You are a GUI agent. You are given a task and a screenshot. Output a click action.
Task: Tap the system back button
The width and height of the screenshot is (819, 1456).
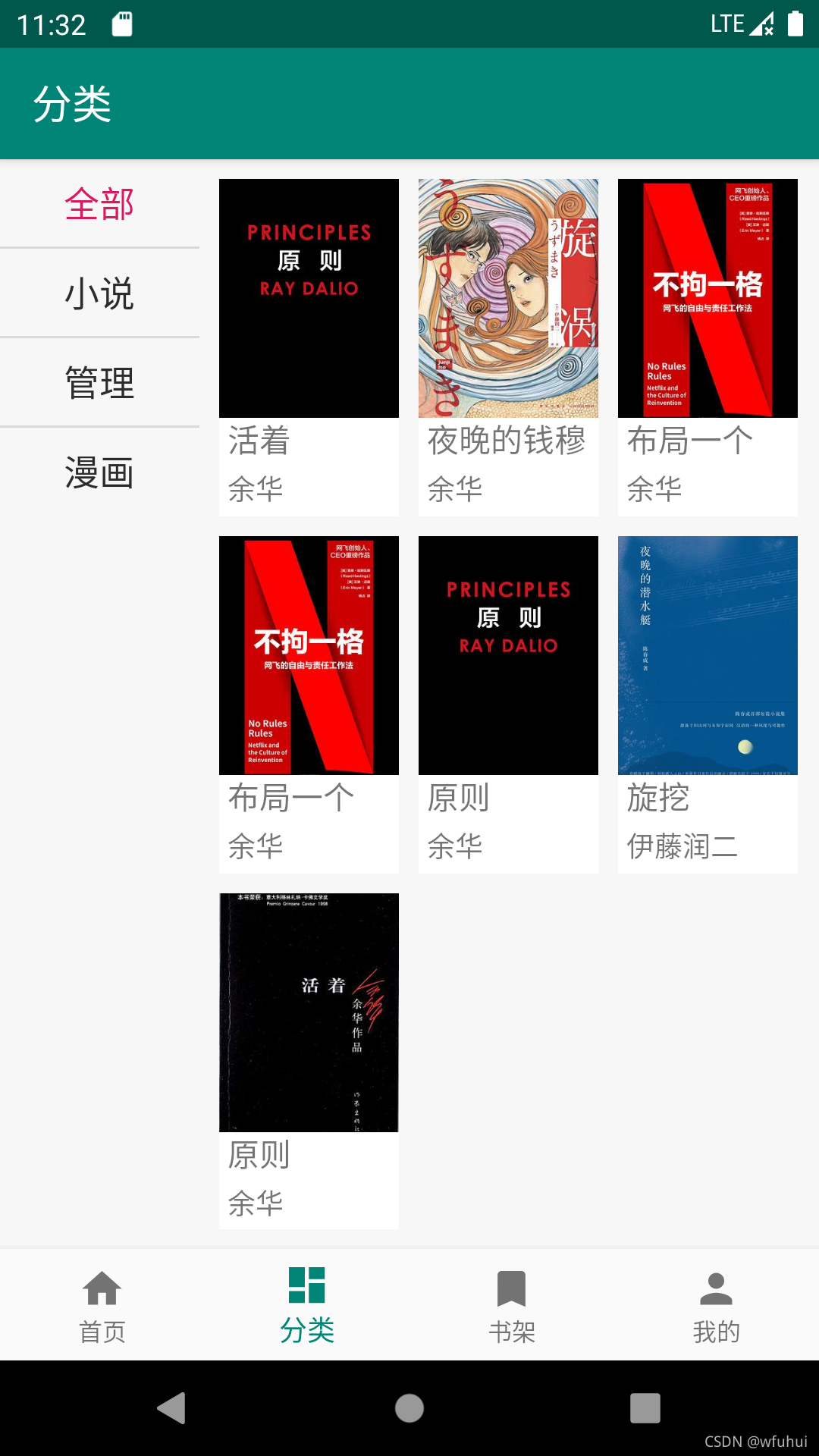coord(173,1408)
